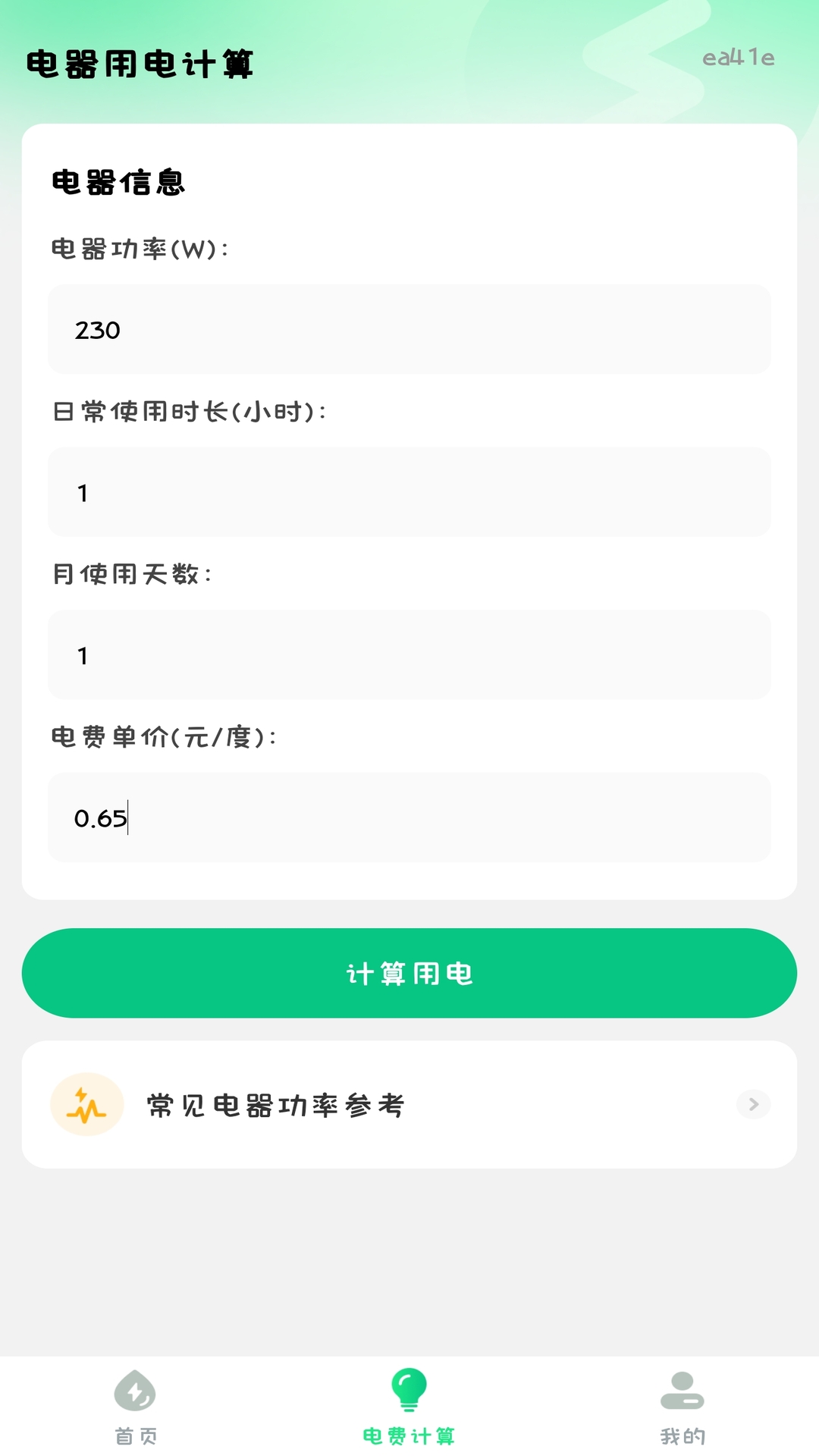Image resolution: width=819 pixels, height=1456 pixels.
Task: Select the daily usage hours field
Action: [409, 492]
